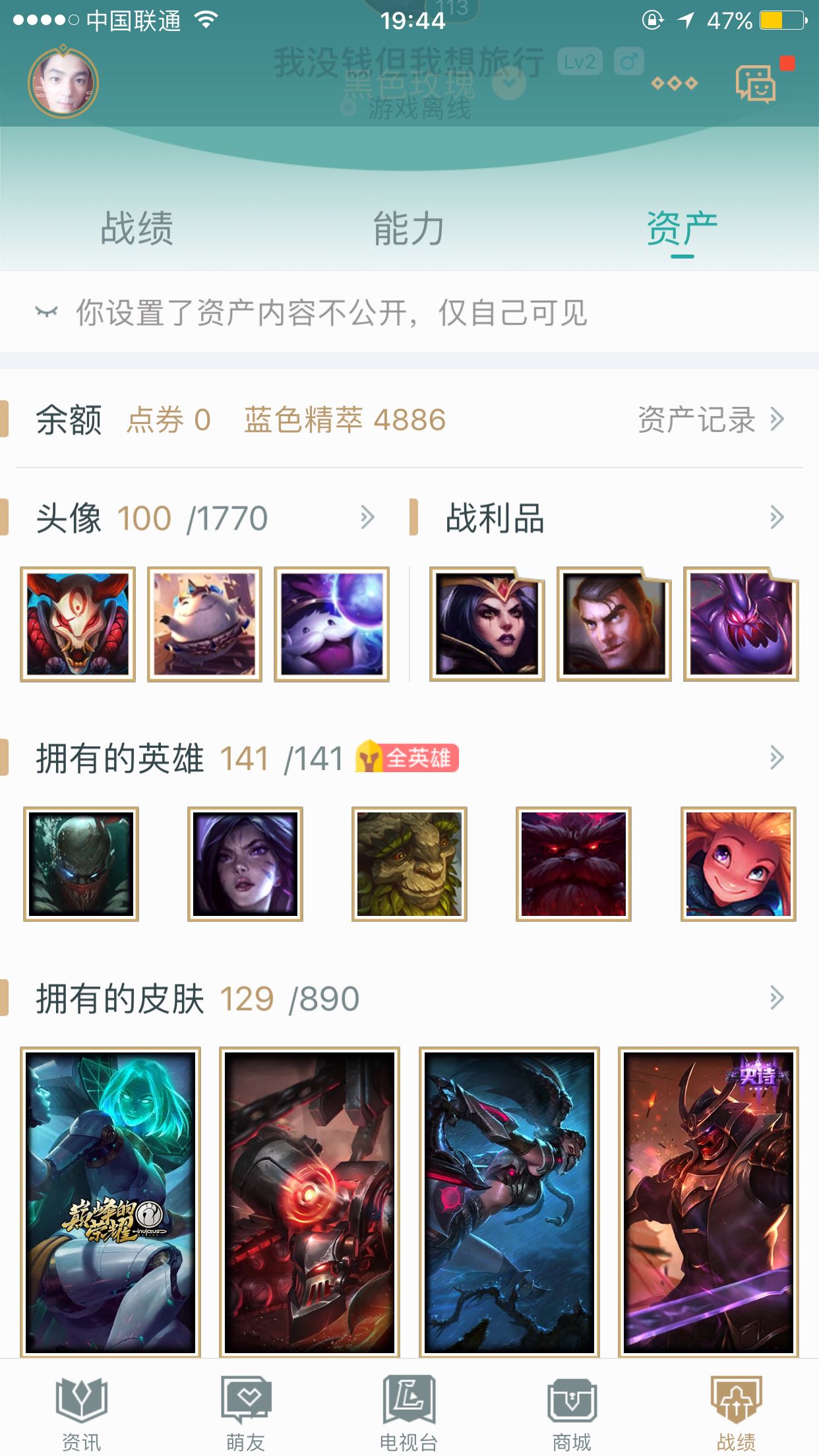Screen dimensions: 819x1456
Task: Open the 巅峰的荣耀 skin card
Action: (110, 1201)
